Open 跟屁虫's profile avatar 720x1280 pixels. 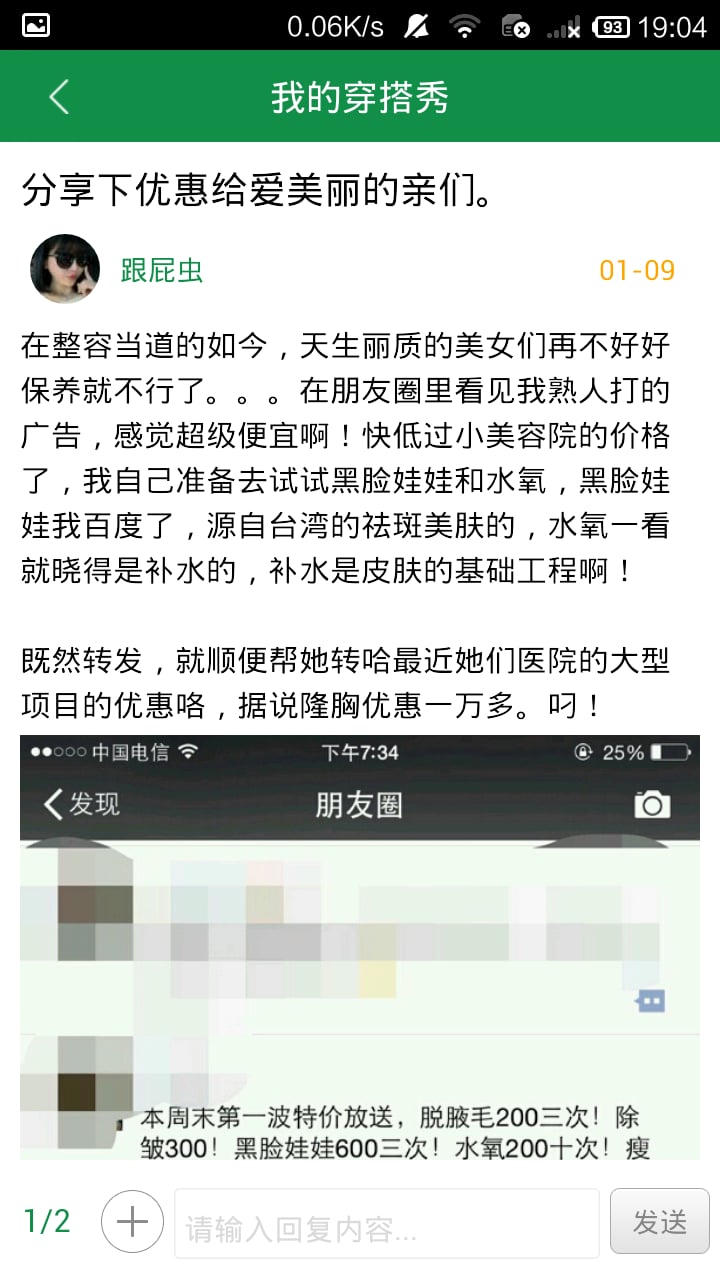pyautogui.click(x=65, y=269)
